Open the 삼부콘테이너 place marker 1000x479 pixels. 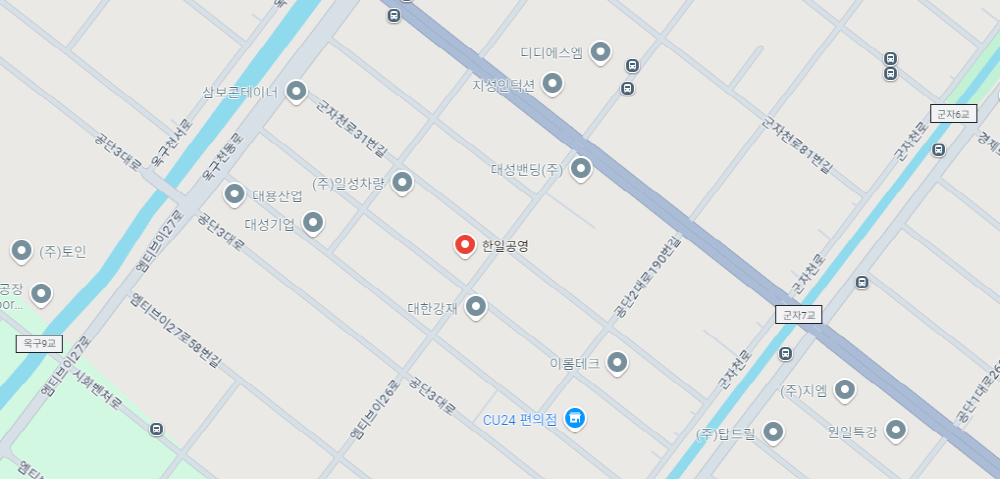click(x=297, y=91)
